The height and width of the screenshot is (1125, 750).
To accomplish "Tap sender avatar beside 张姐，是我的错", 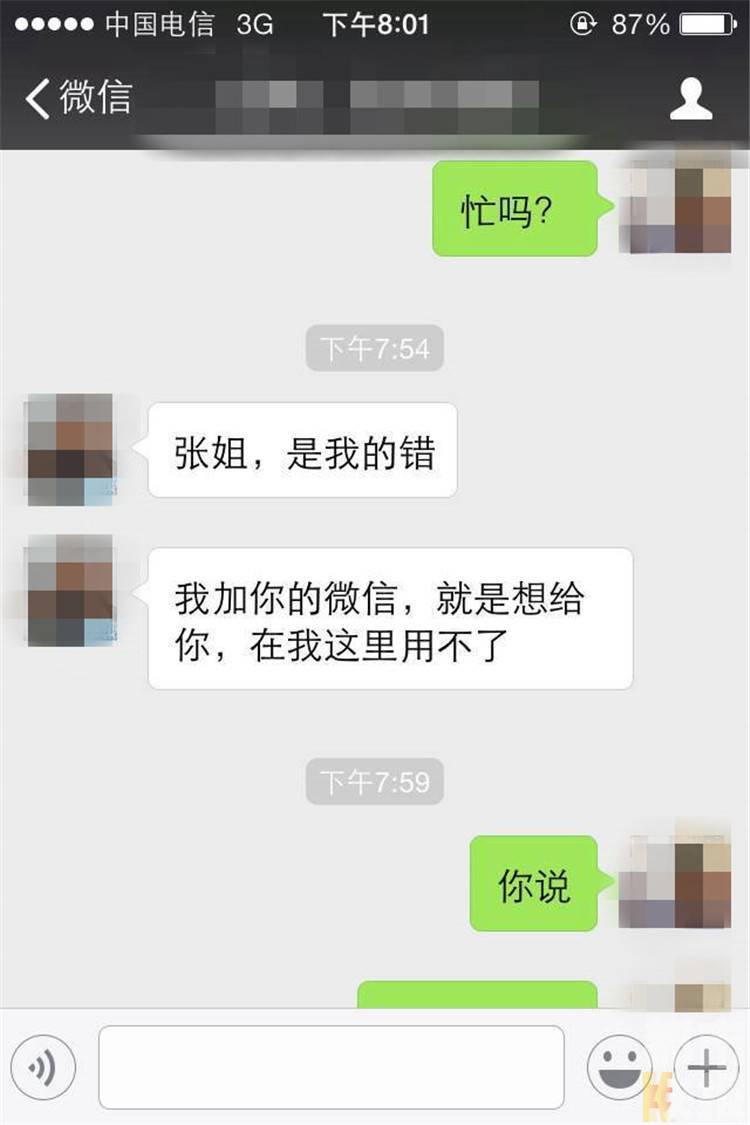I will click(70, 450).
